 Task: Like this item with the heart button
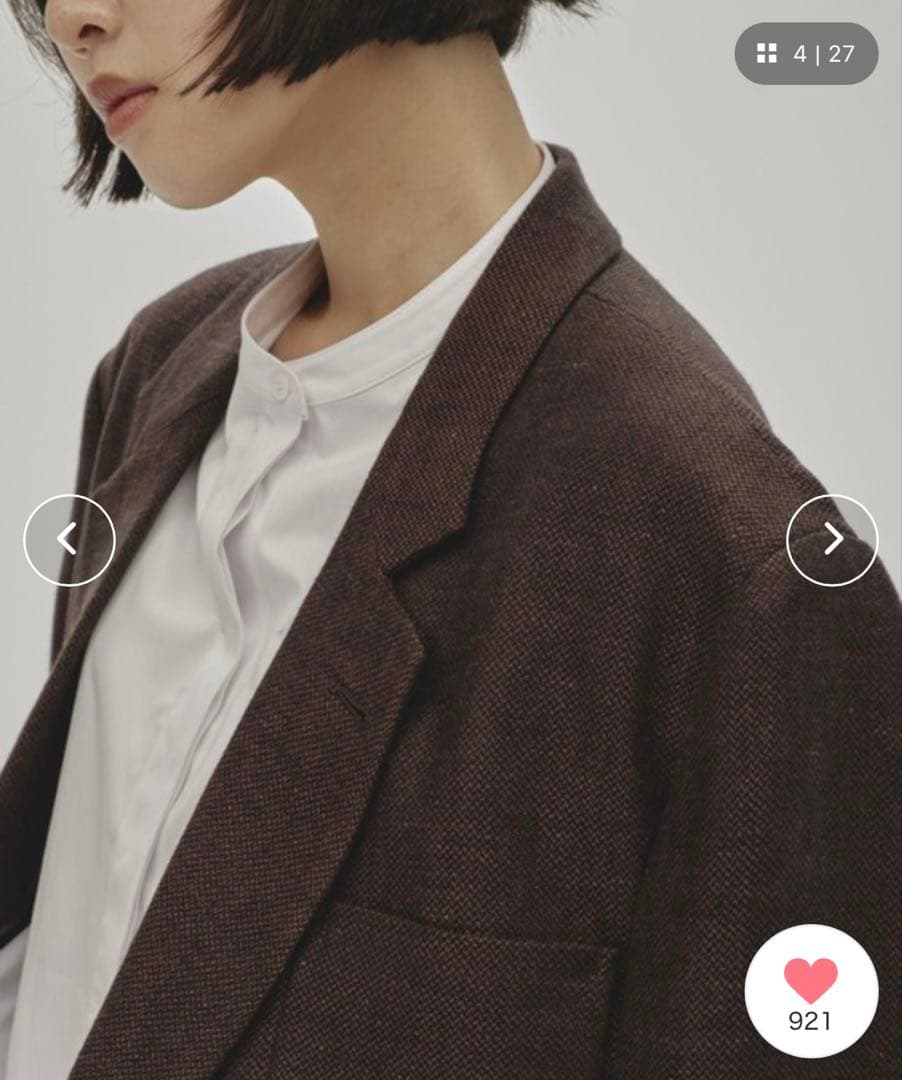coord(811,990)
